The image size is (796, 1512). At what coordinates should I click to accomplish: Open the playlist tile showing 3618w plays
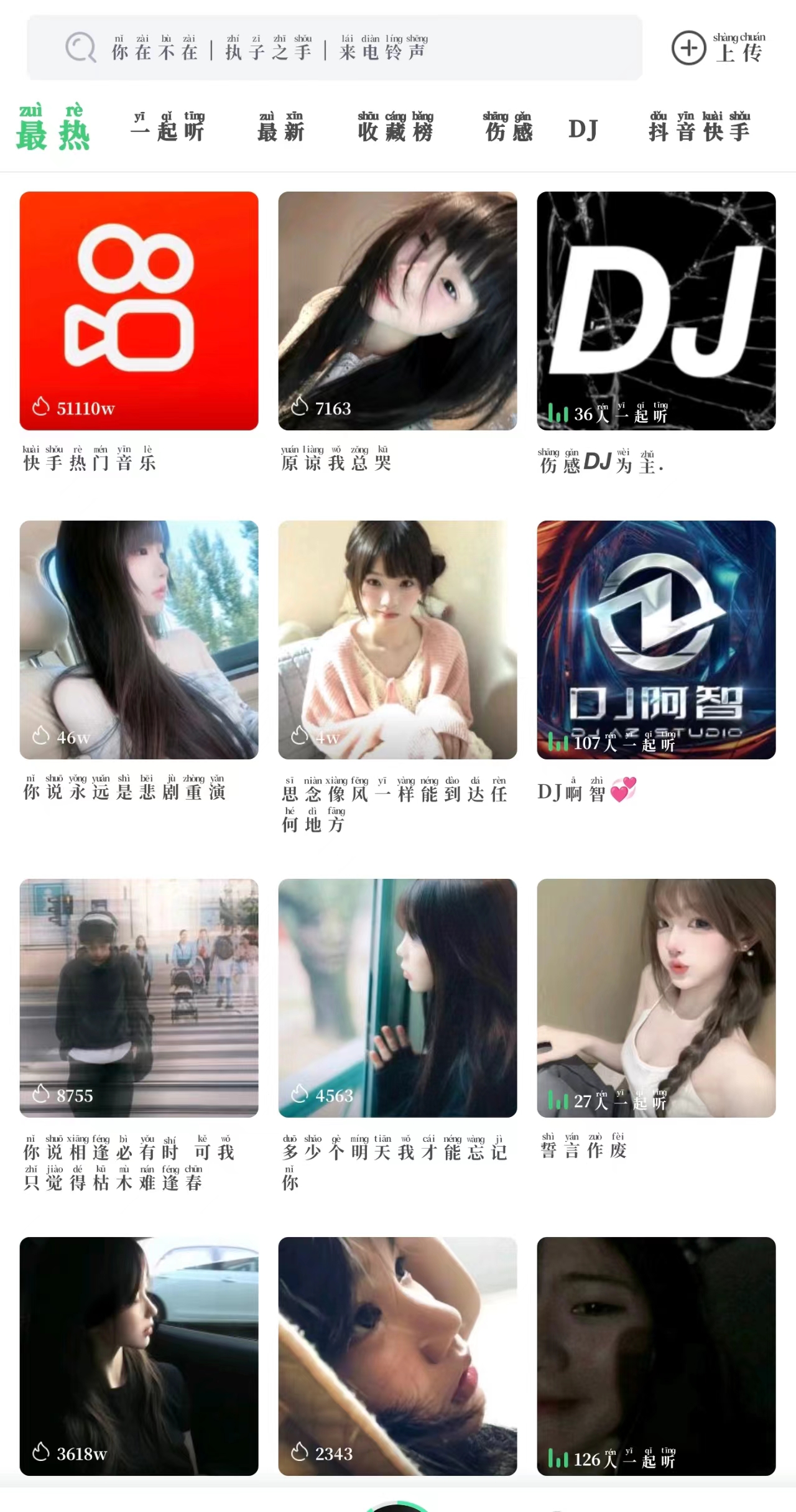coord(139,1356)
